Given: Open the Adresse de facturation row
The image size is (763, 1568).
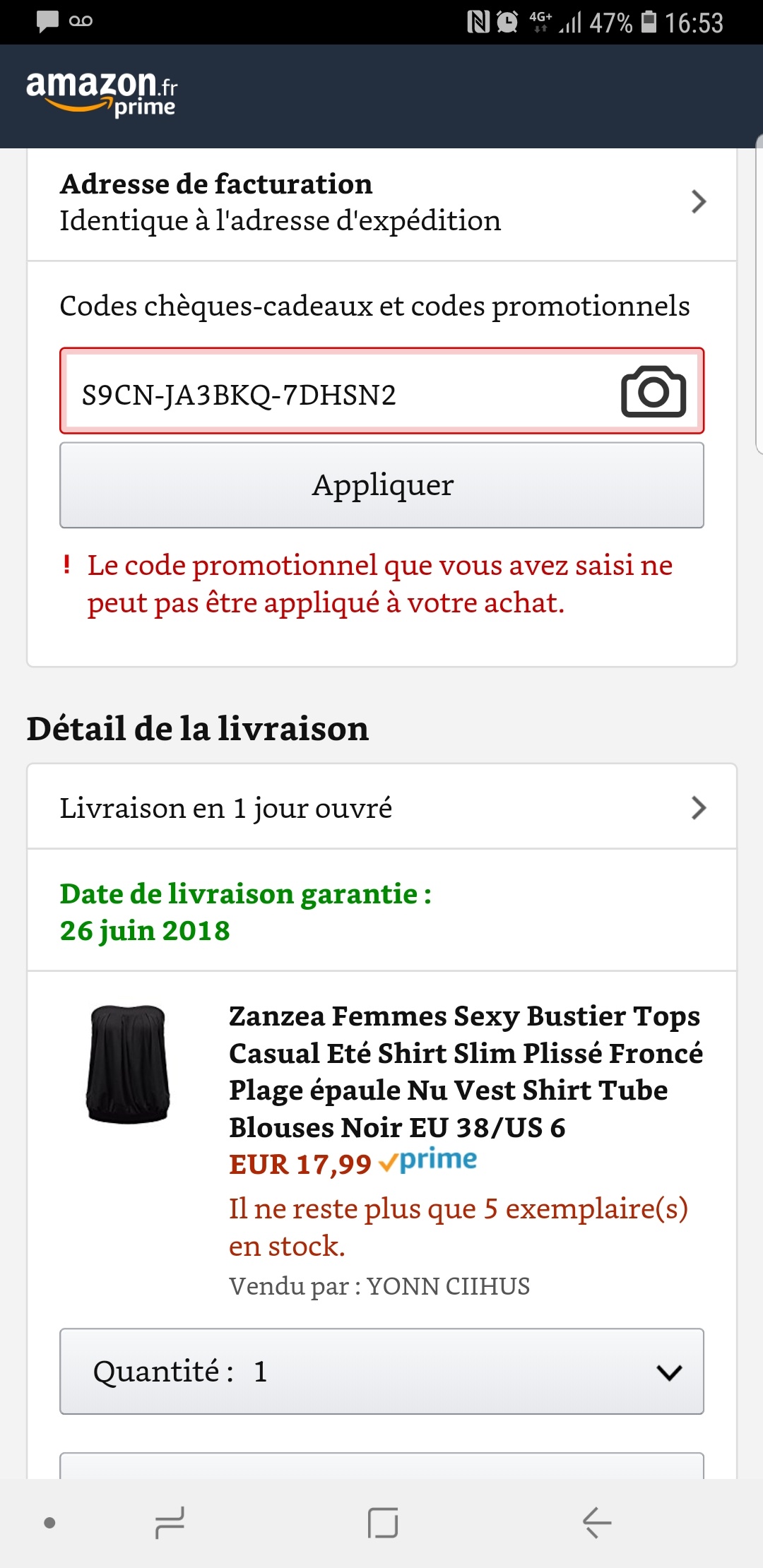Looking at the screenshot, I should point(381,203).
